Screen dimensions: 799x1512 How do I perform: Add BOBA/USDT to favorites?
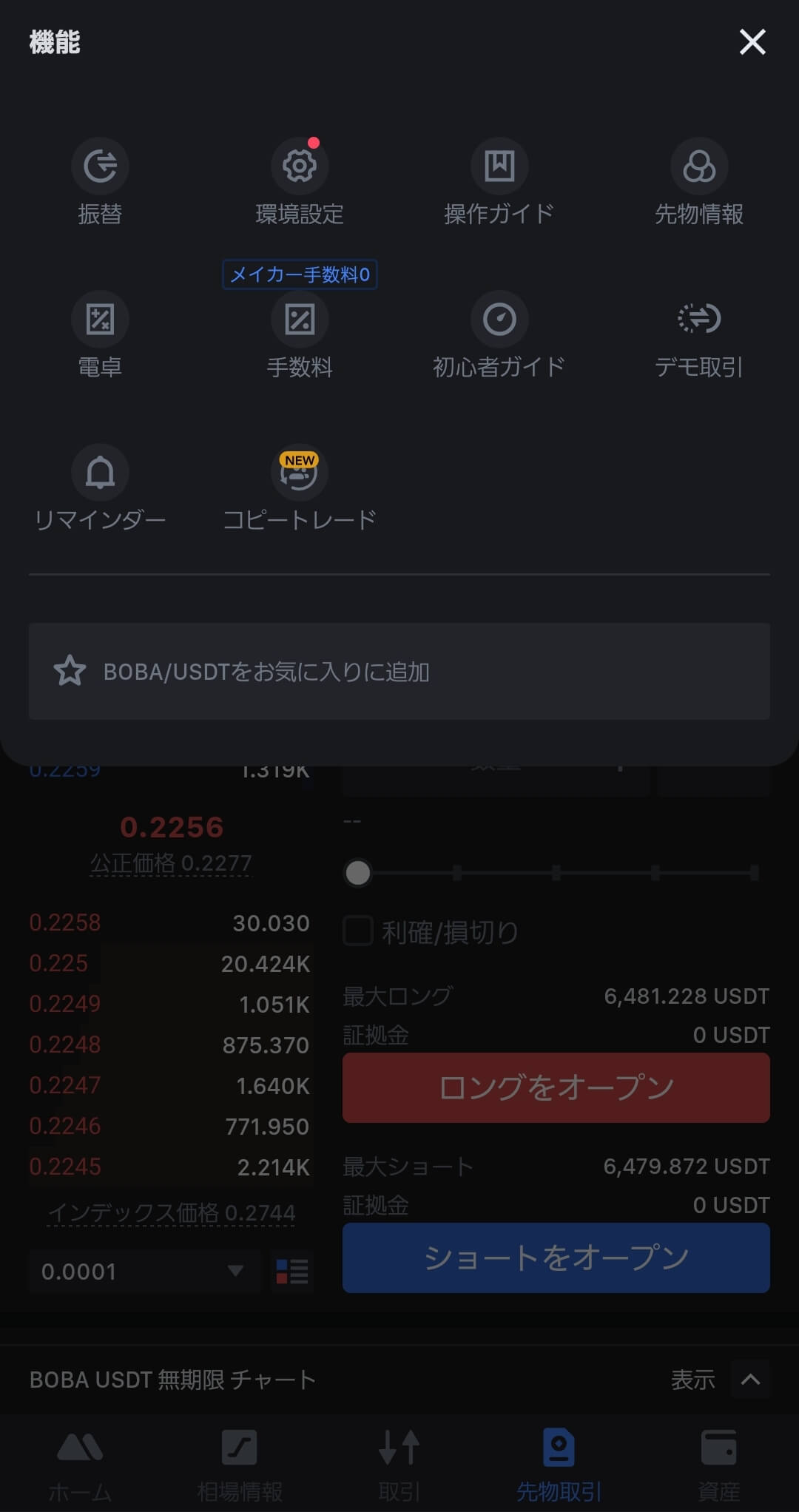click(x=399, y=671)
